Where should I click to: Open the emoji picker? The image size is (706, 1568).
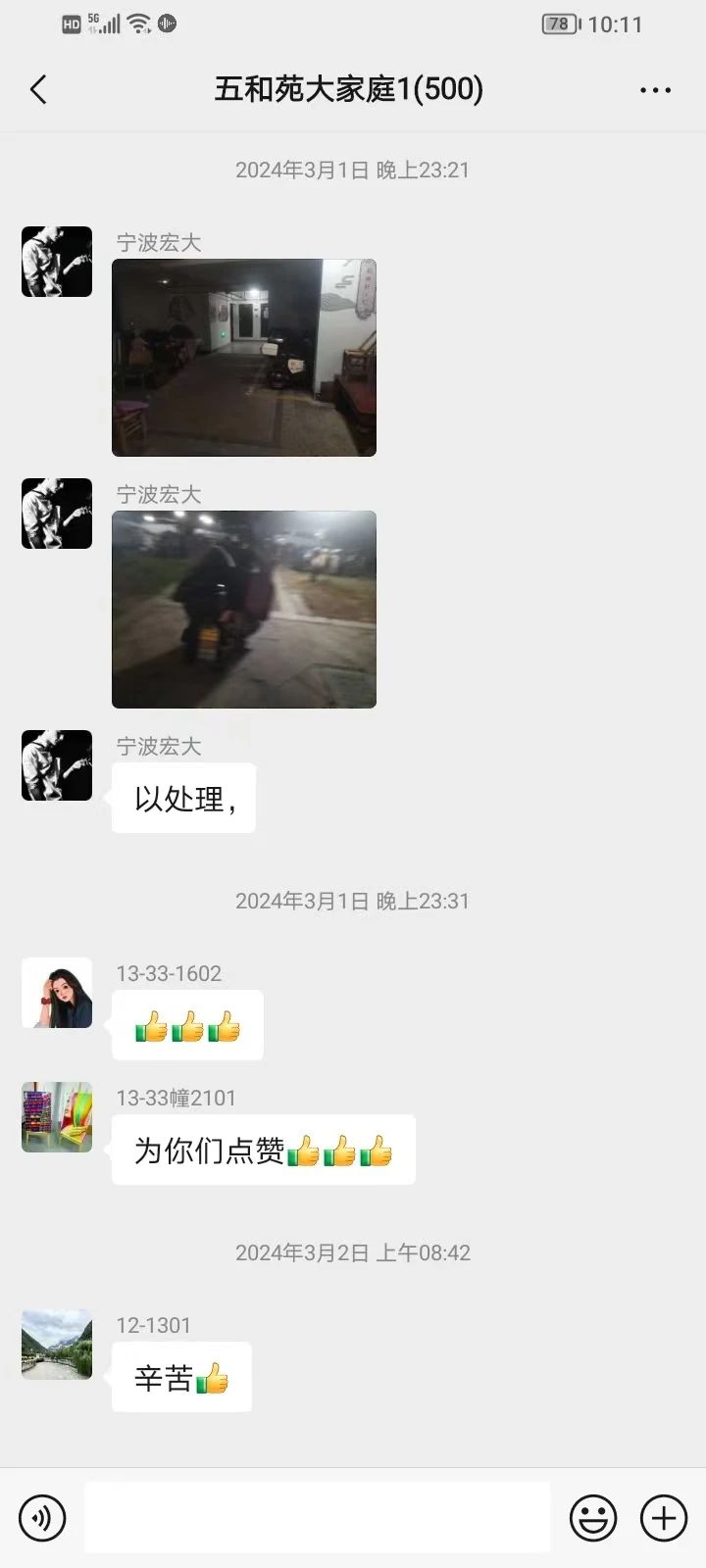(593, 1518)
